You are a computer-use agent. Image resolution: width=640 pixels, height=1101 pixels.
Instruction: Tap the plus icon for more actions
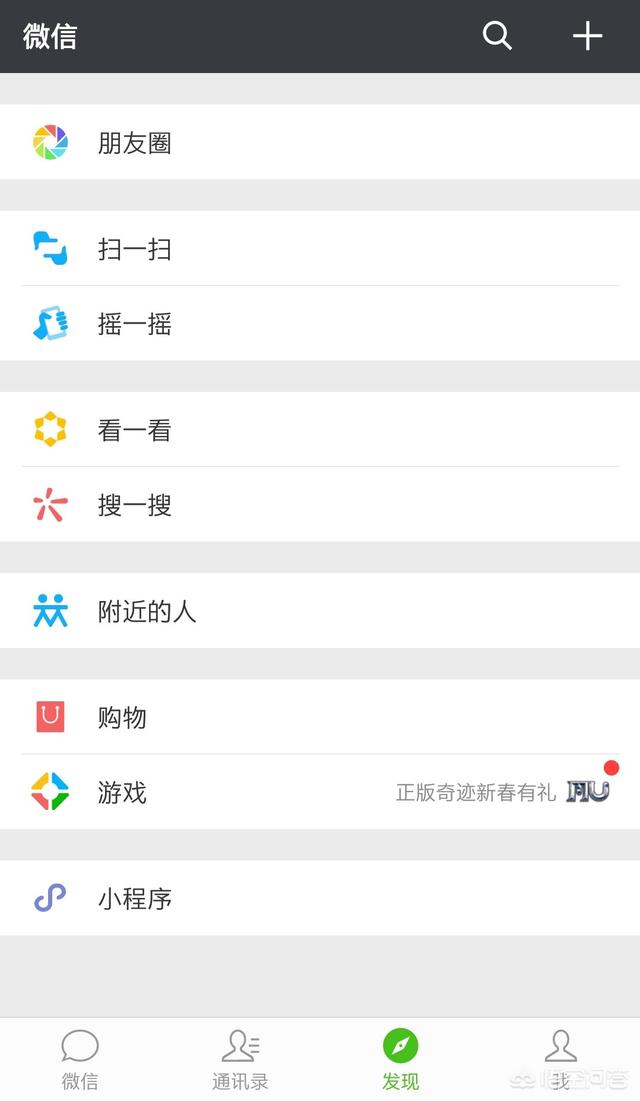point(587,36)
